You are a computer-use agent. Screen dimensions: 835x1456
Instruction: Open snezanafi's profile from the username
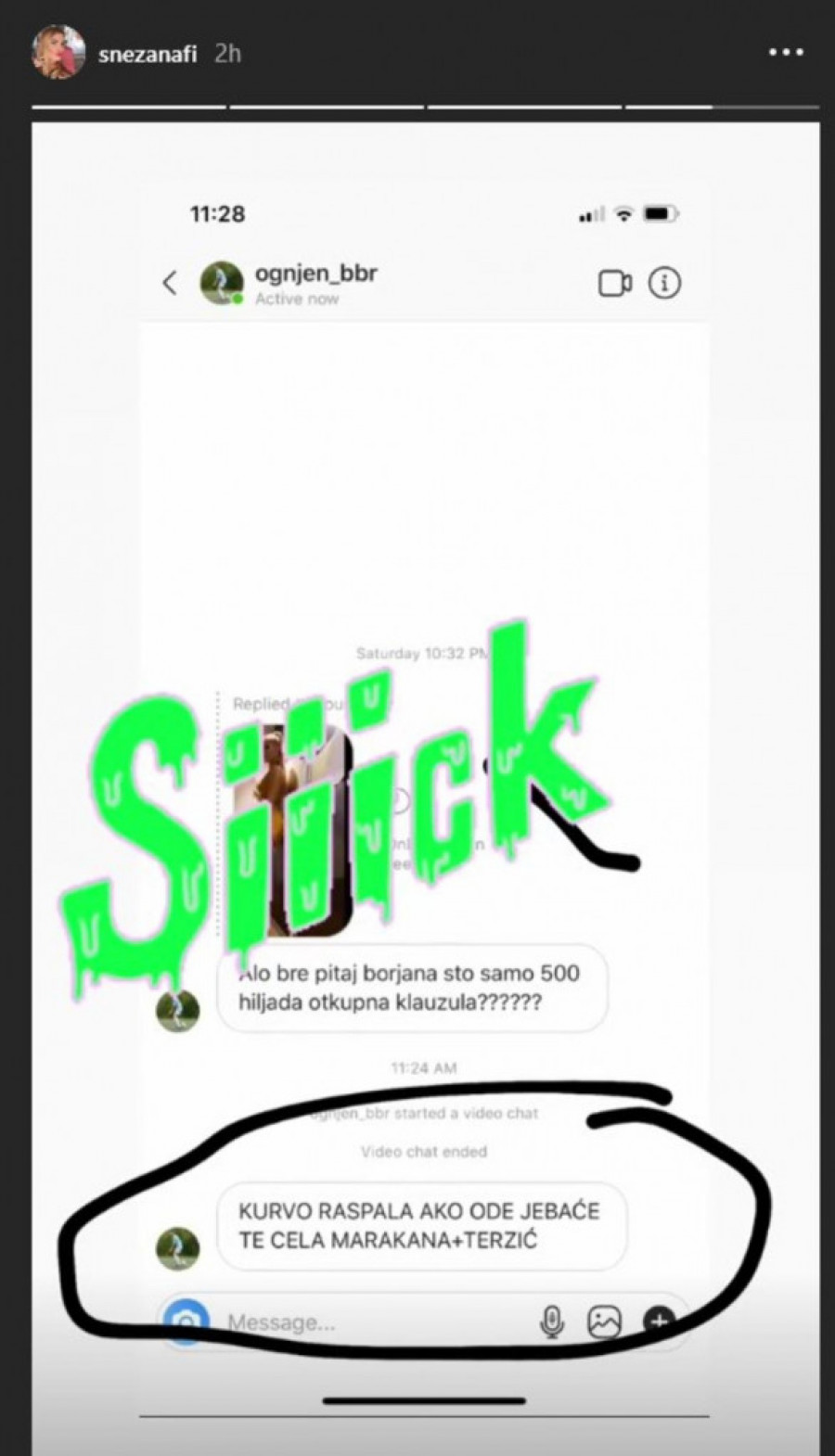pyautogui.click(x=148, y=54)
